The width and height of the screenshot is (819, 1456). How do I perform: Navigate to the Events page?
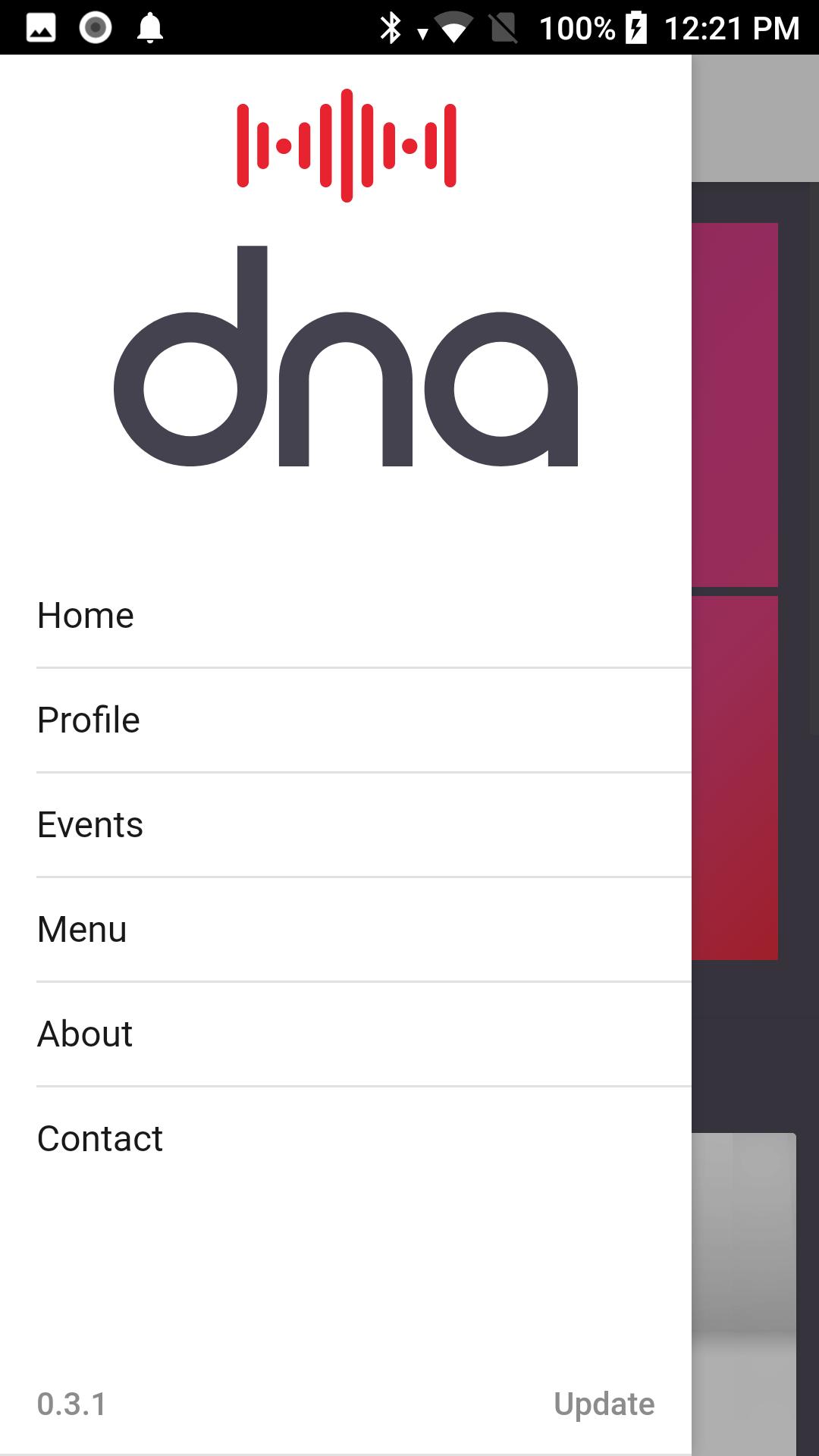(x=90, y=824)
